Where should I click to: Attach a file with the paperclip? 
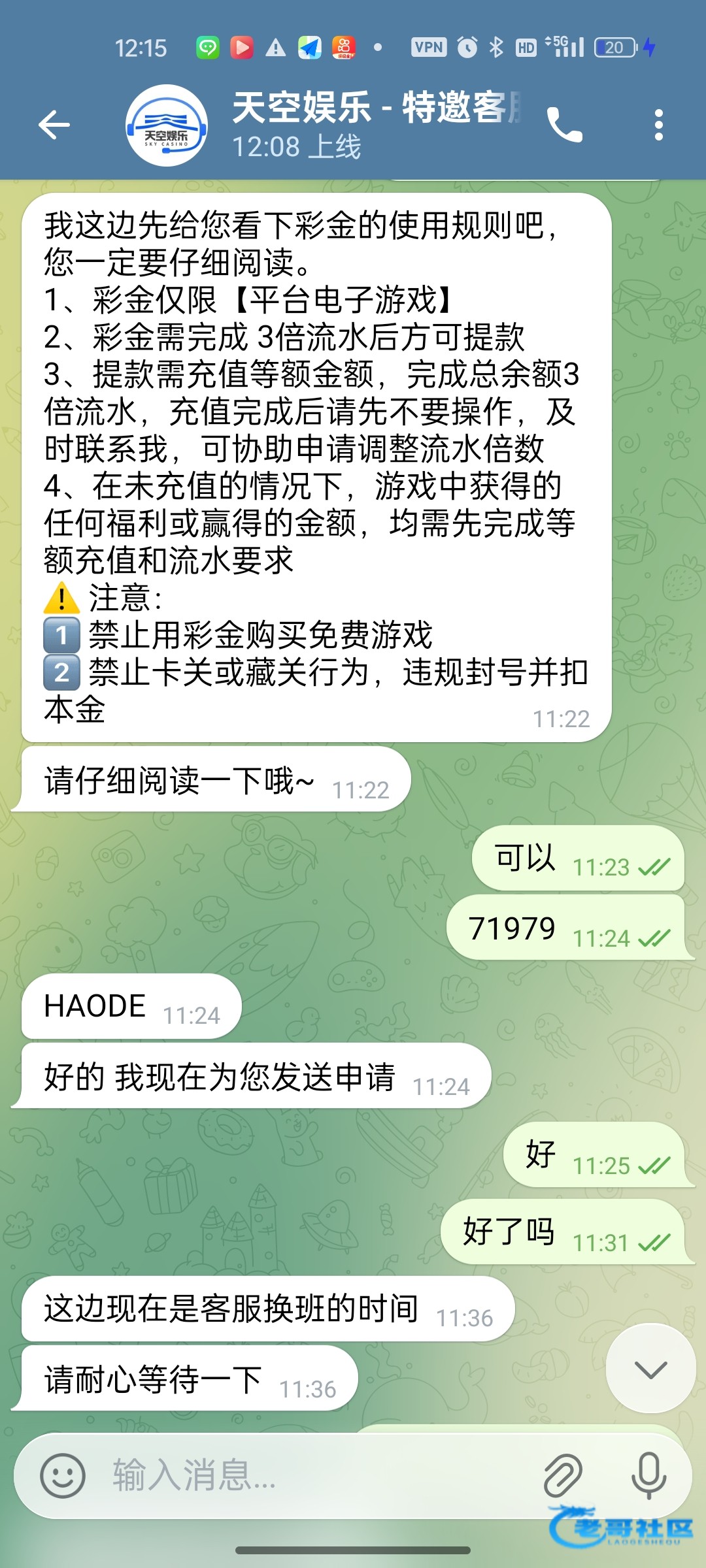(x=563, y=1475)
